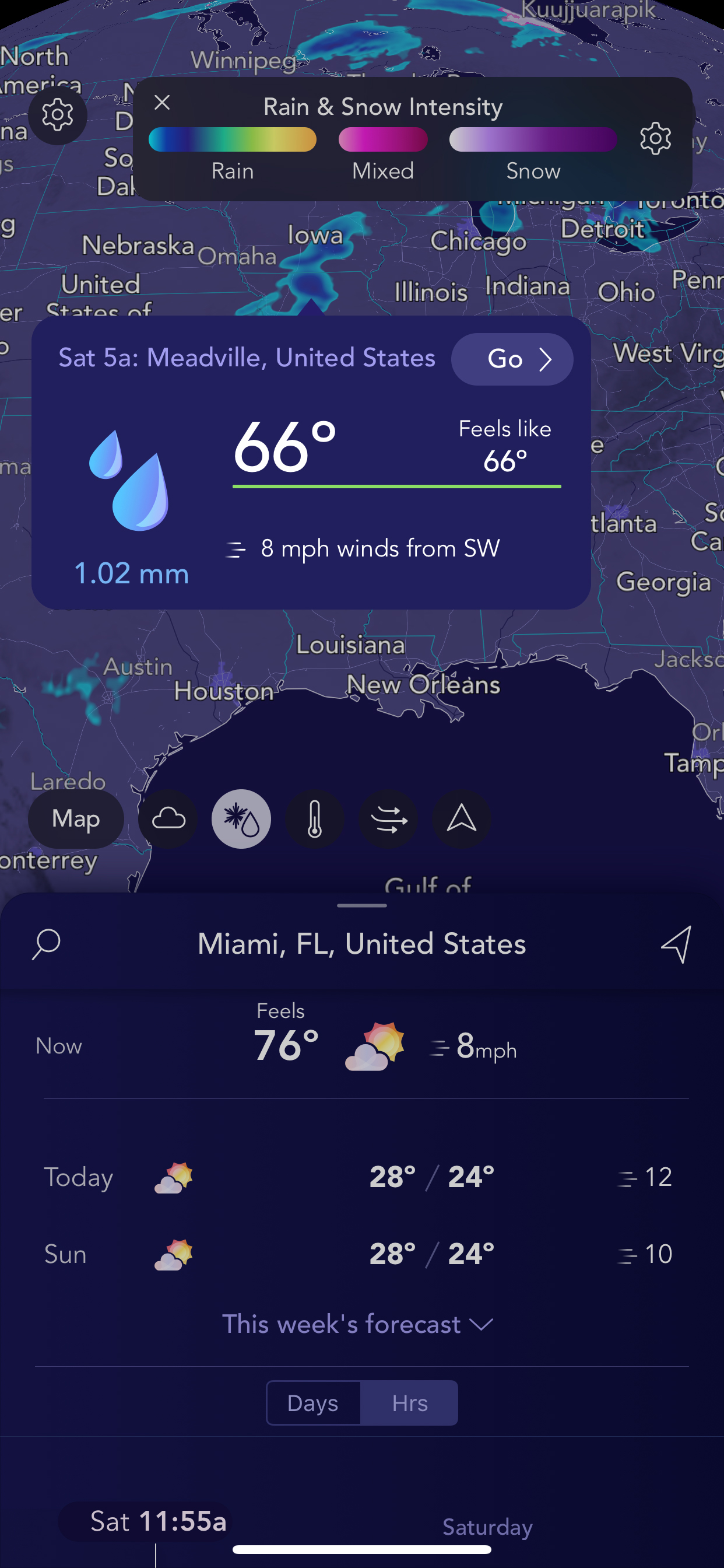Tap the arrow navigation layer icon

(461, 818)
